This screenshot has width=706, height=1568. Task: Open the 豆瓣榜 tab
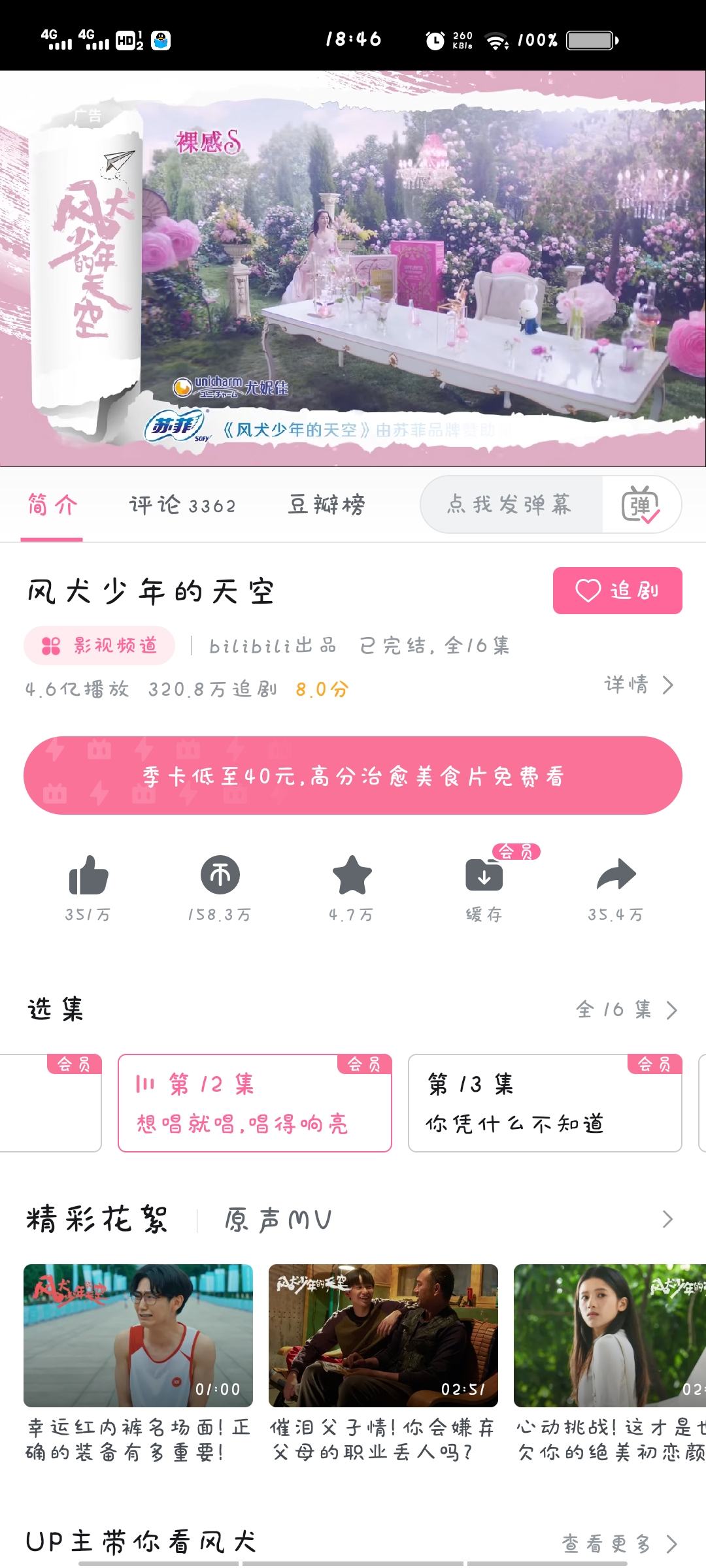pos(326,505)
